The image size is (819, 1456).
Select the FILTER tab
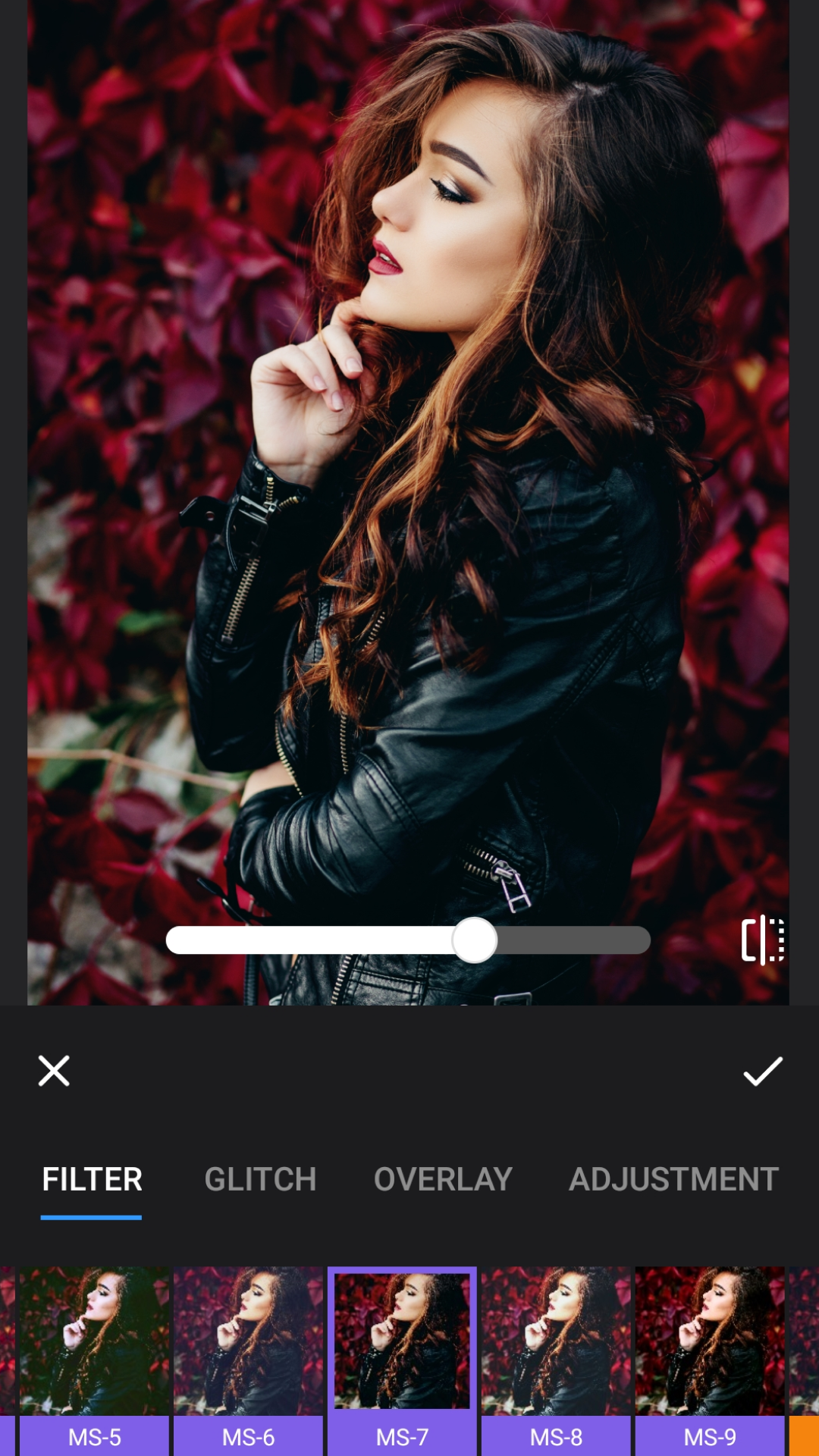[x=92, y=1179]
